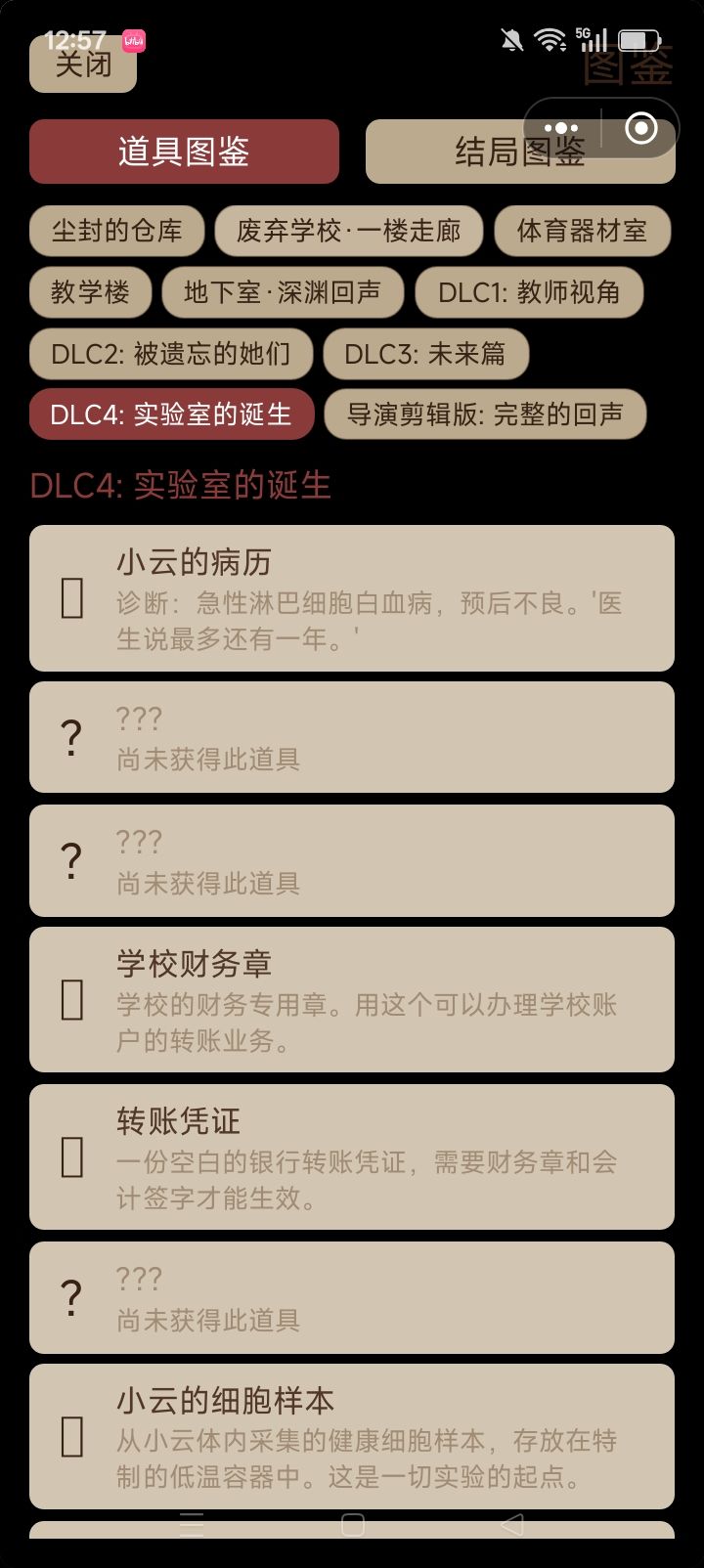Go to the system home screen
This screenshot has width=704, height=1568.
[x=352, y=1524]
